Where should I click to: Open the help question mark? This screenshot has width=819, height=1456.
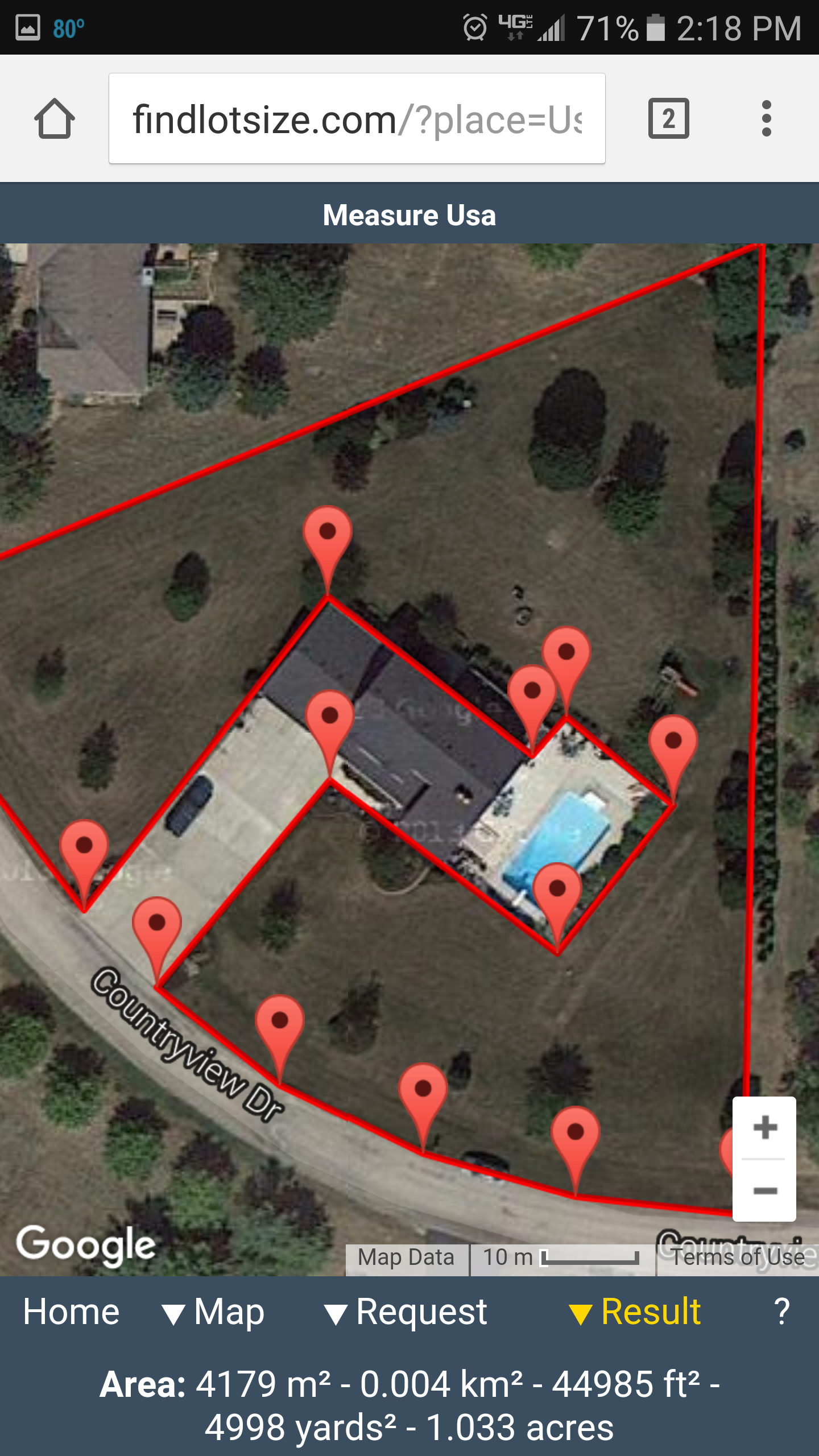[782, 1312]
